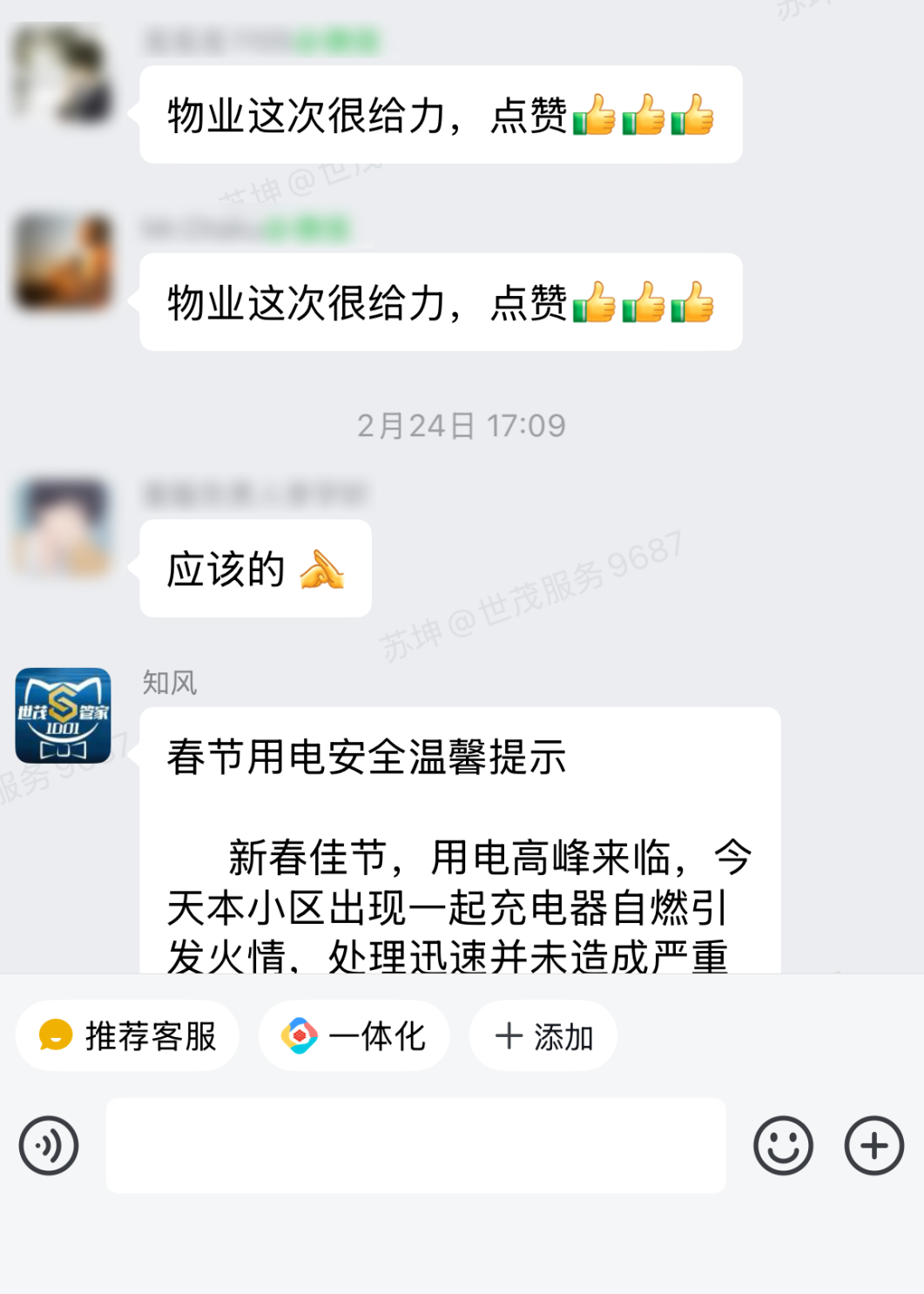The height and width of the screenshot is (1294, 924).
Task: Tap the 添加 chip
Action: click(x=543, y=1036)
